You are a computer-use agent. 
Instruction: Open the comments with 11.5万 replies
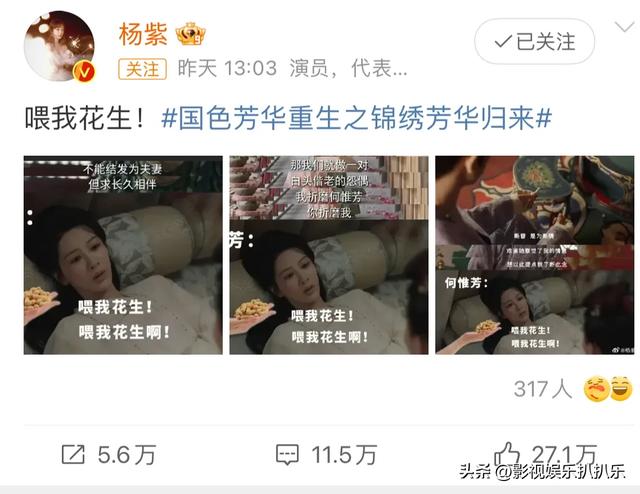tap(327, 454)
